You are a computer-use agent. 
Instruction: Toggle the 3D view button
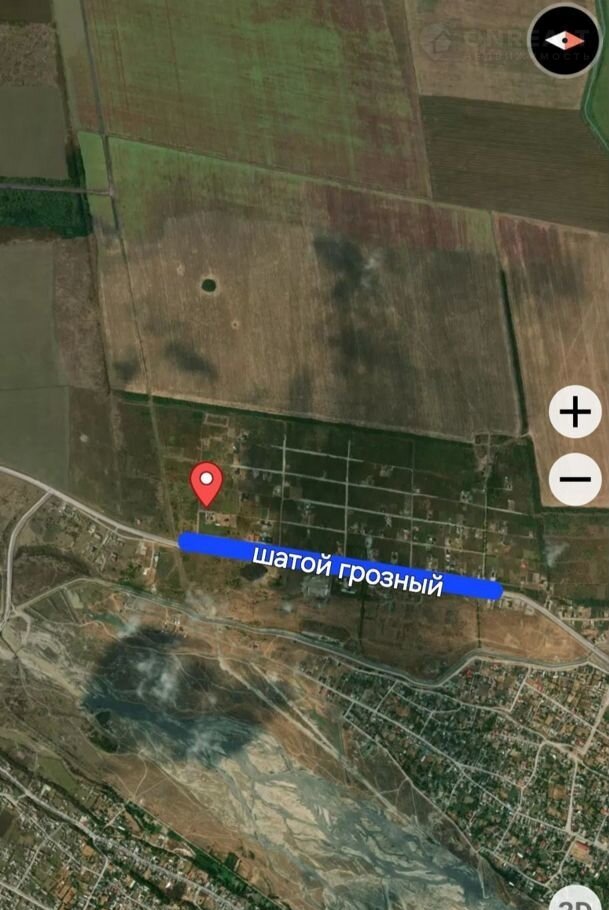pyautogui.click(x=578, y=899)
